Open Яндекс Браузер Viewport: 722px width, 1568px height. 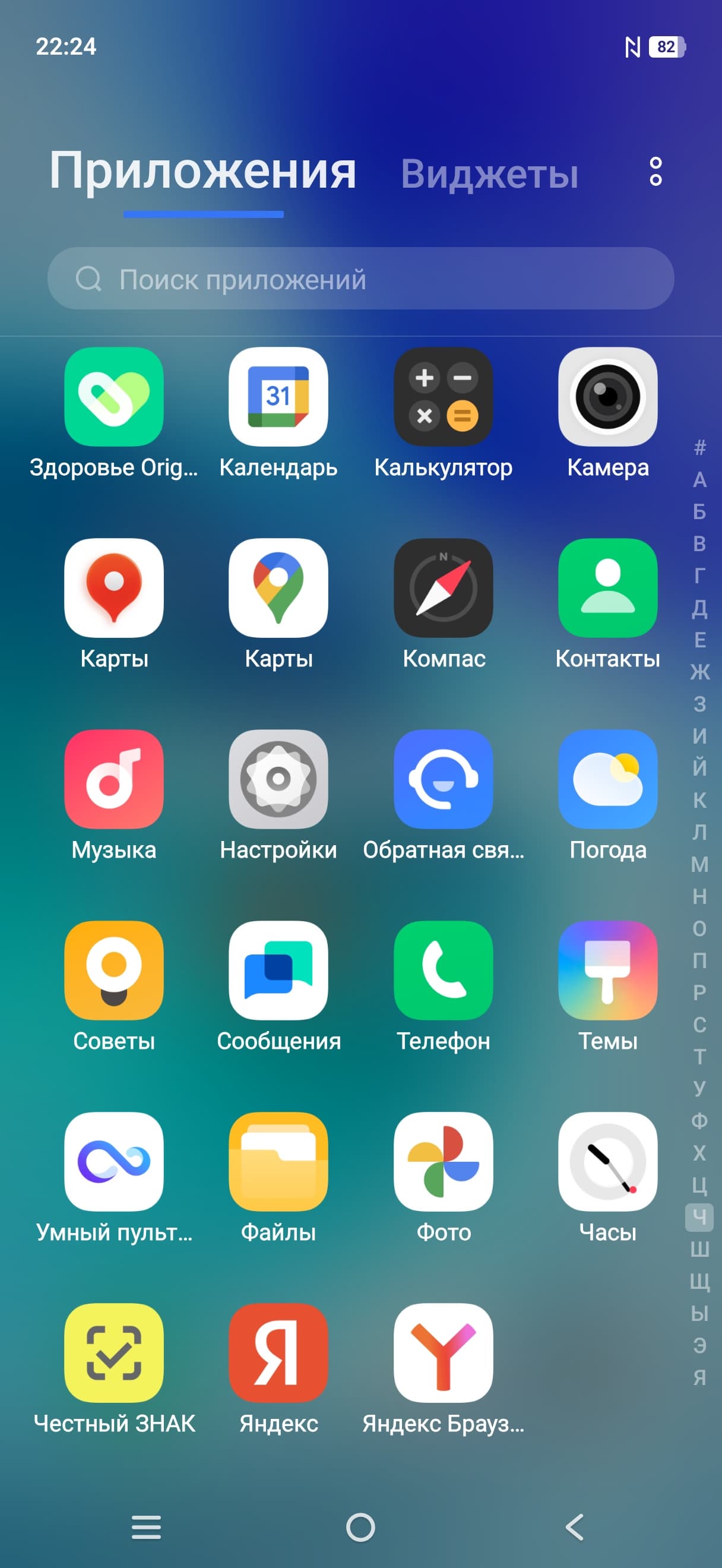pyautogui.click(x=443, y=1352)
